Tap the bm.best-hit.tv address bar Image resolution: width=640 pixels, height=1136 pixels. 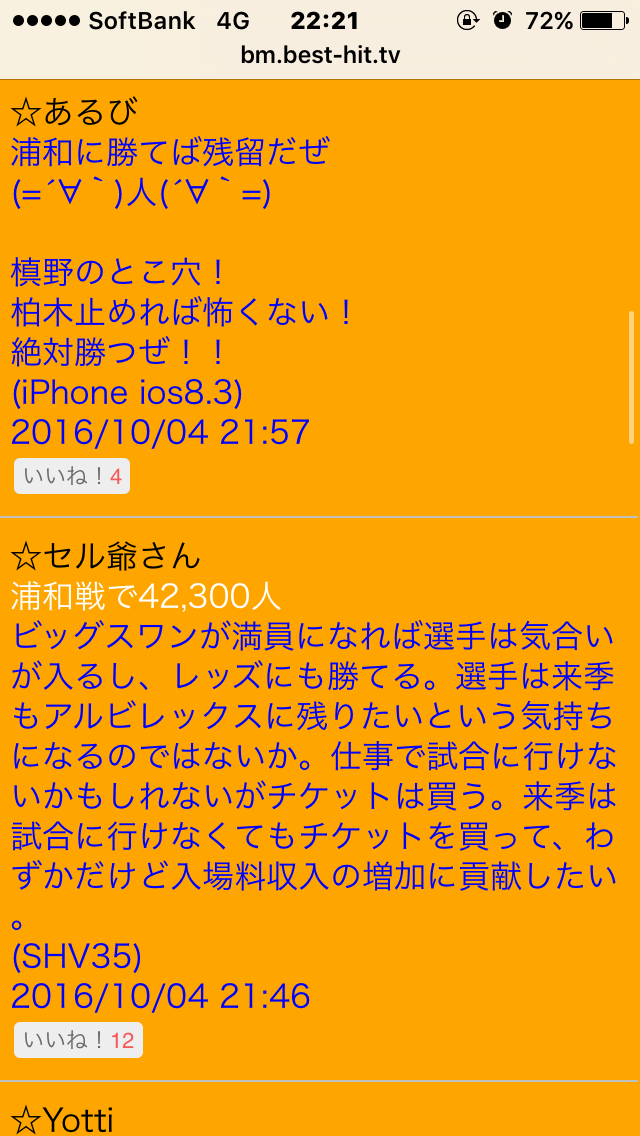point(320,55)
